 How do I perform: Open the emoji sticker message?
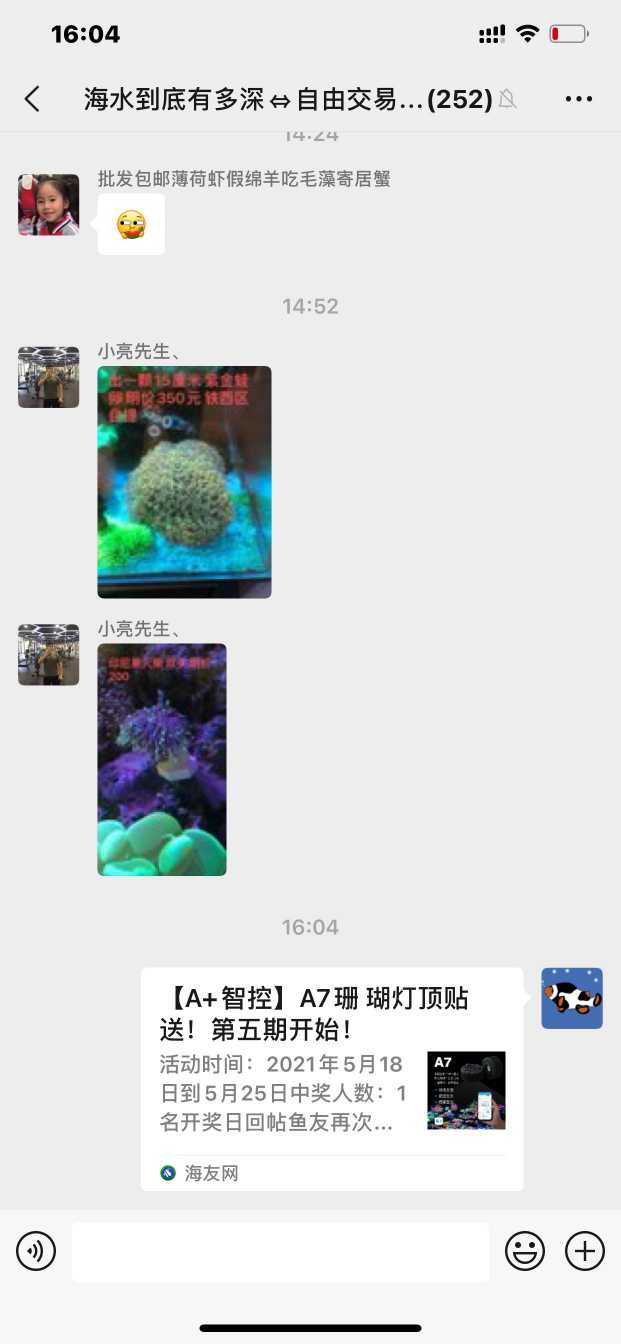tap(131, 225)
